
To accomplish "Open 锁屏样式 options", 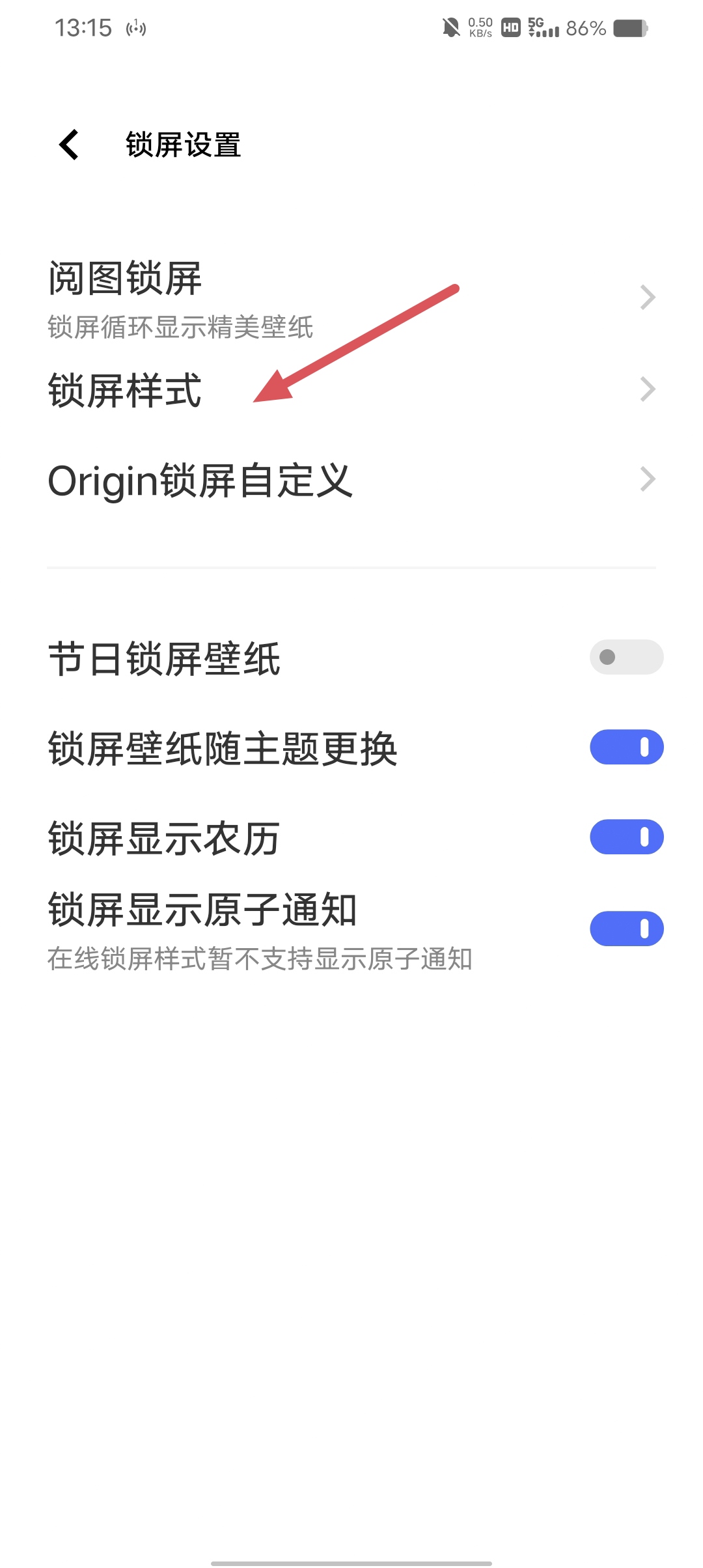I will [x=351, y=389].
